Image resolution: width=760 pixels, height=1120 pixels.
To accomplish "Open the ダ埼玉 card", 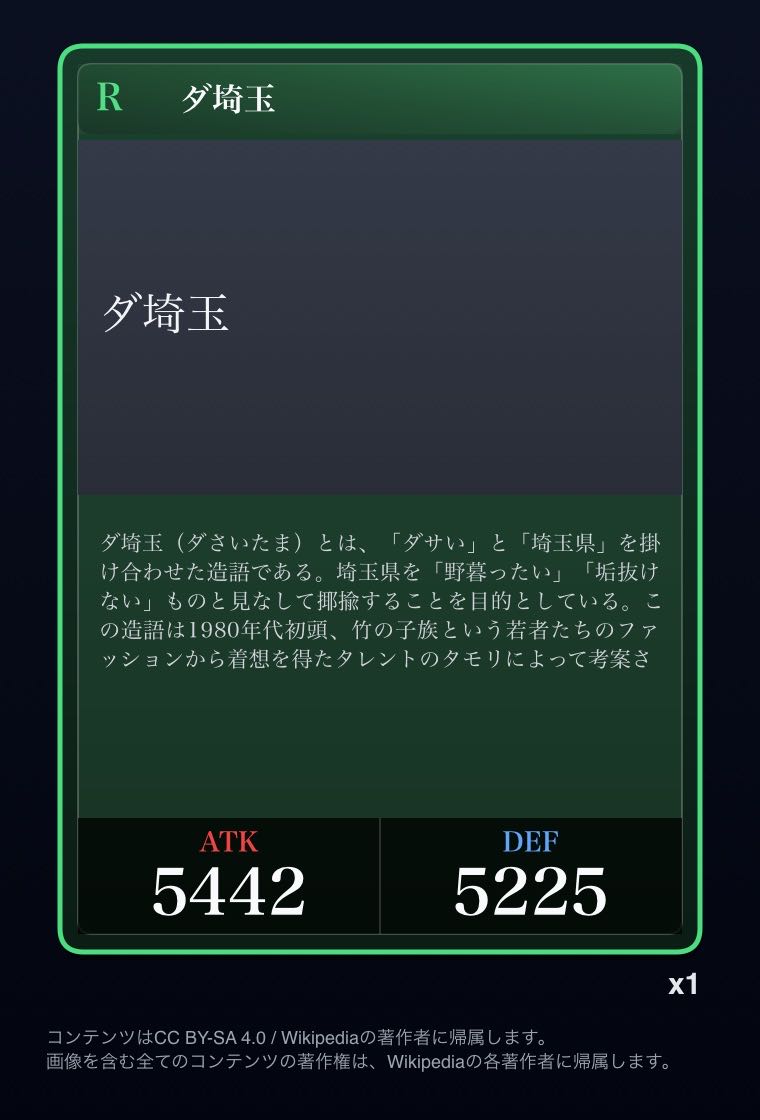I will tap(379, 499).
